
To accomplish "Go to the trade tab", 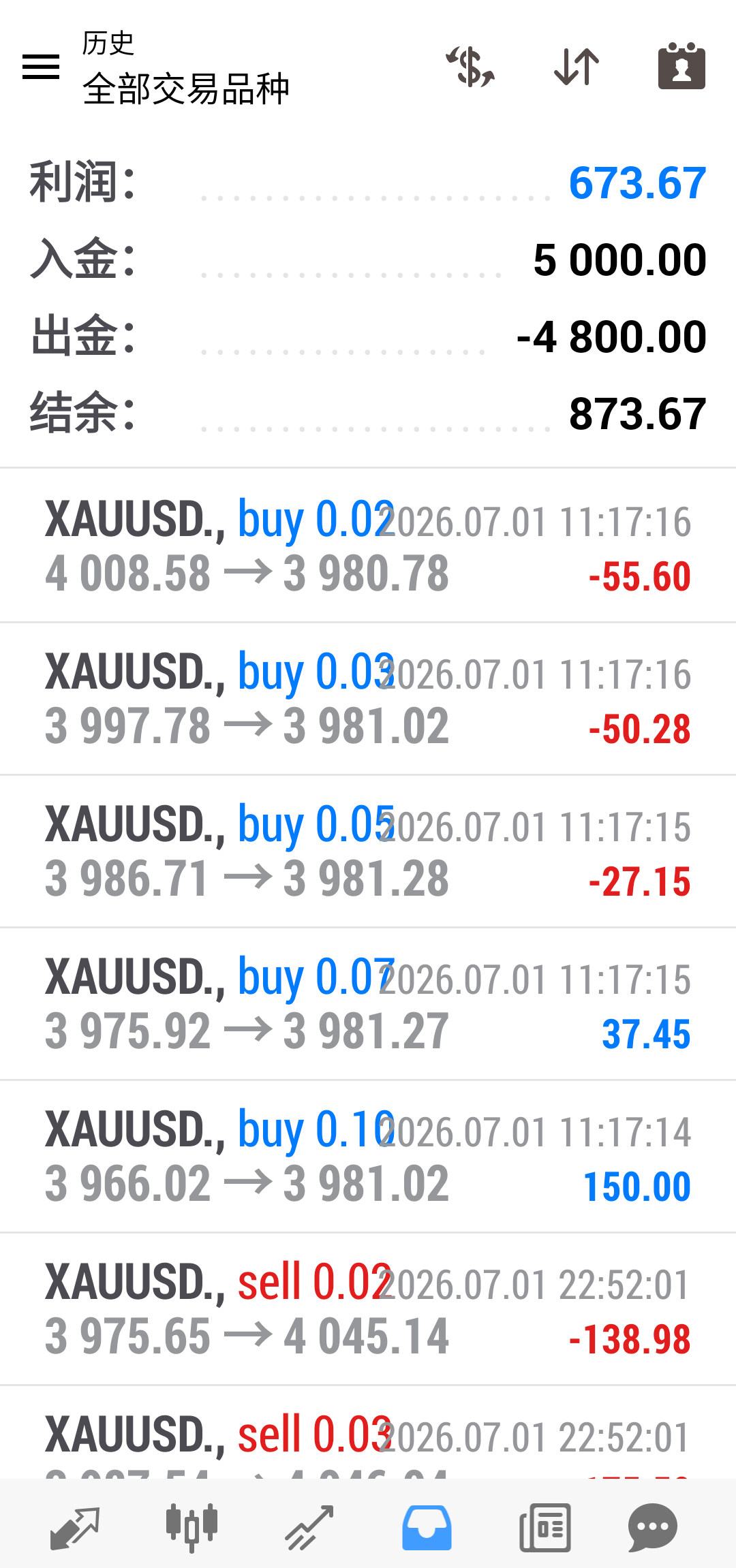I will coord(309,1528).
